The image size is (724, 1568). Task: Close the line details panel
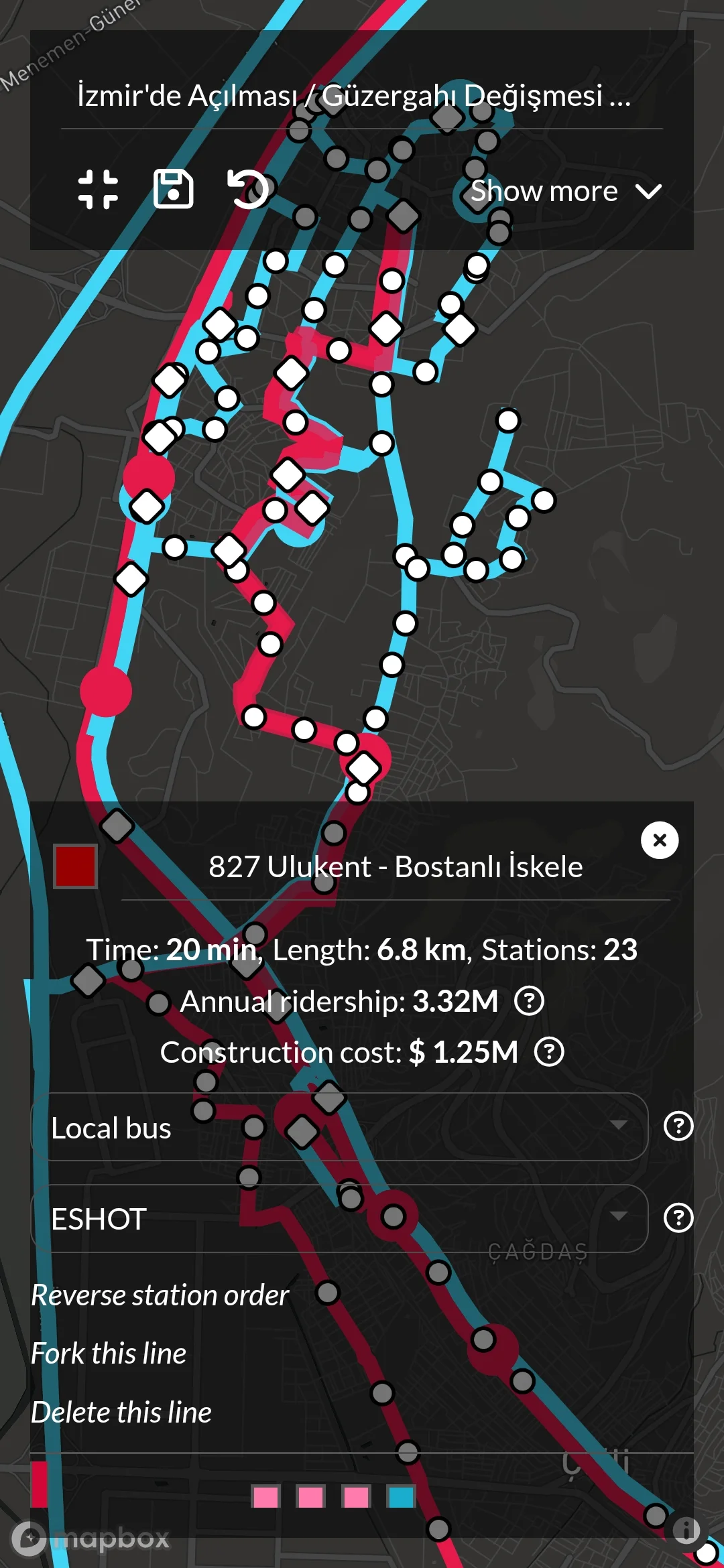(660, 840)
